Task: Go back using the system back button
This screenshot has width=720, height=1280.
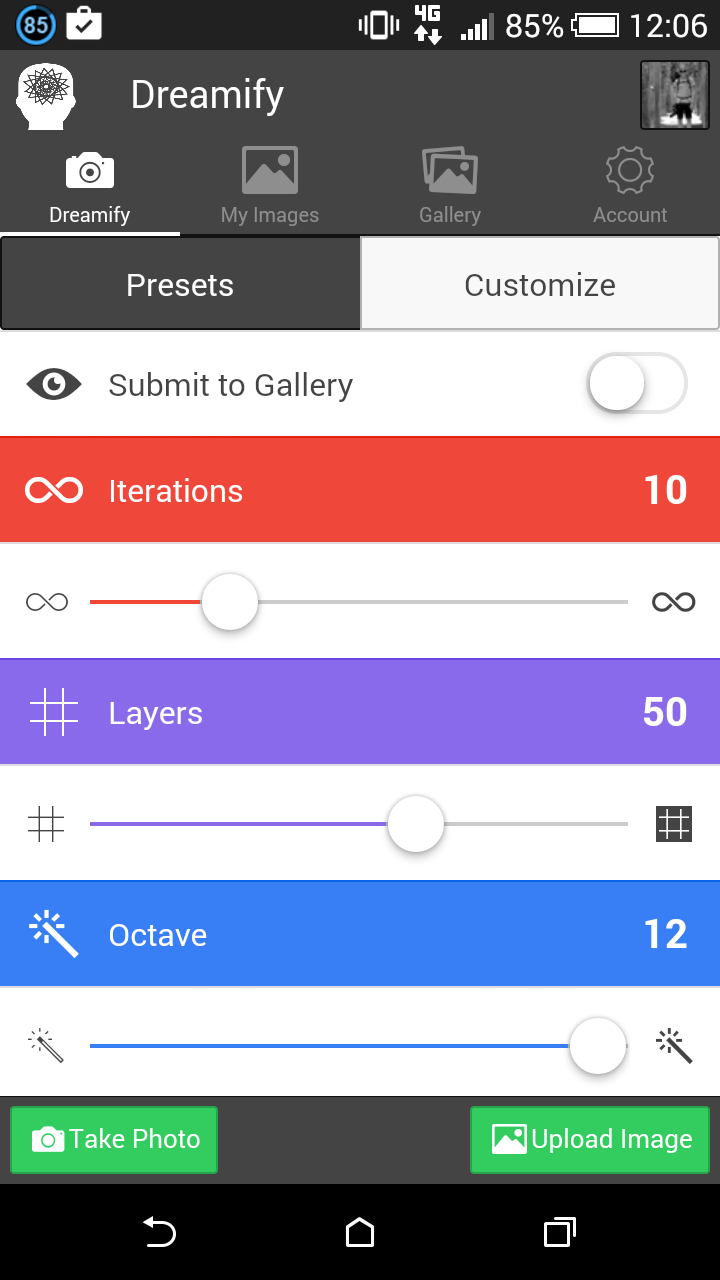Action: [160, 1233]
